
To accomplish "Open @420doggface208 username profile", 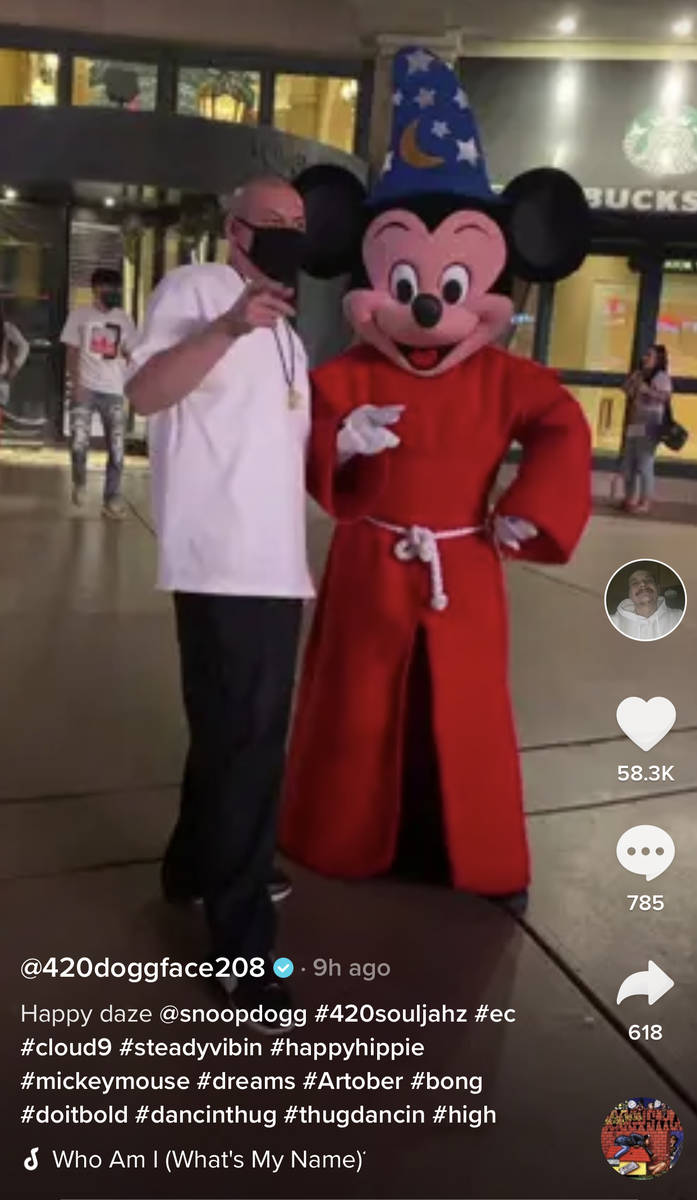I will [142, 968].
